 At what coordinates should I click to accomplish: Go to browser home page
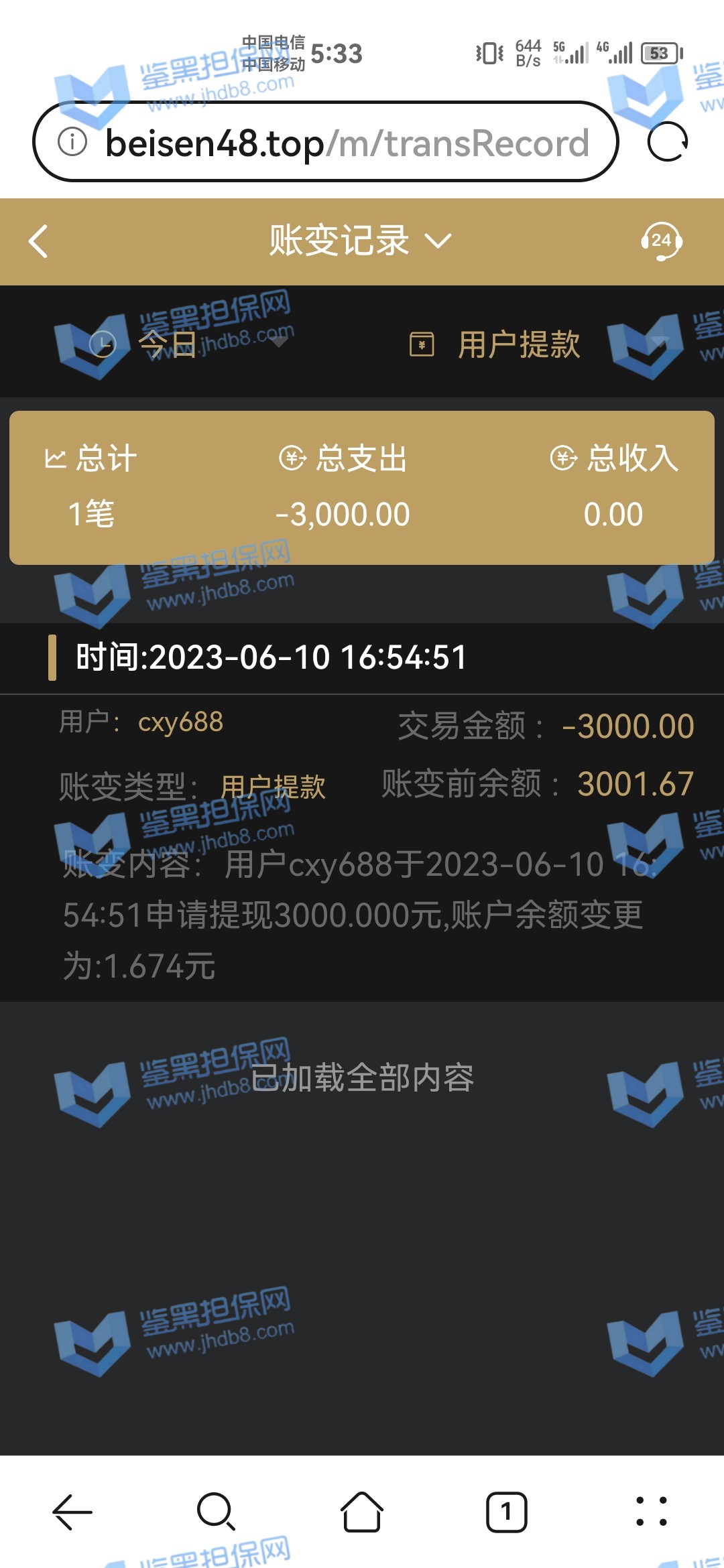click(362, 1512)
